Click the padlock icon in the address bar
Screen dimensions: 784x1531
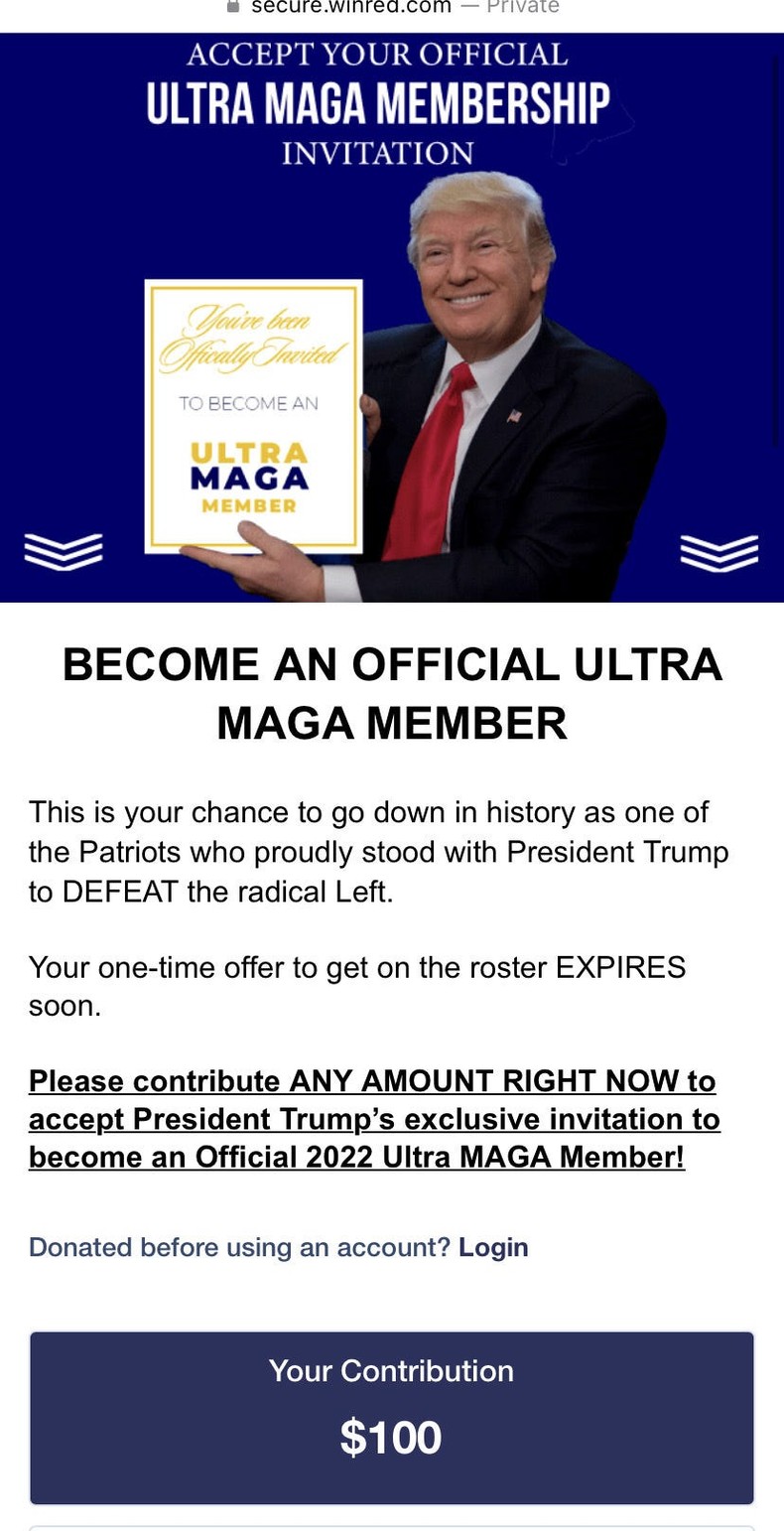click(231, 6)
